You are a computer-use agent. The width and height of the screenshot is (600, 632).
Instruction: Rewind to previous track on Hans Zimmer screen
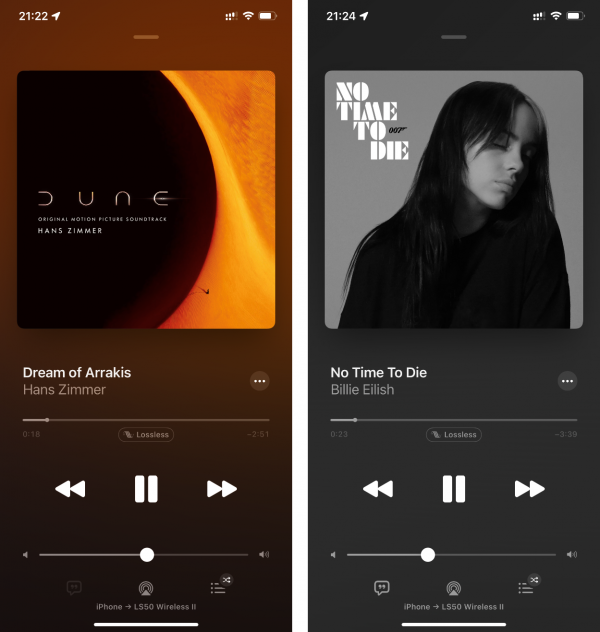70,489
